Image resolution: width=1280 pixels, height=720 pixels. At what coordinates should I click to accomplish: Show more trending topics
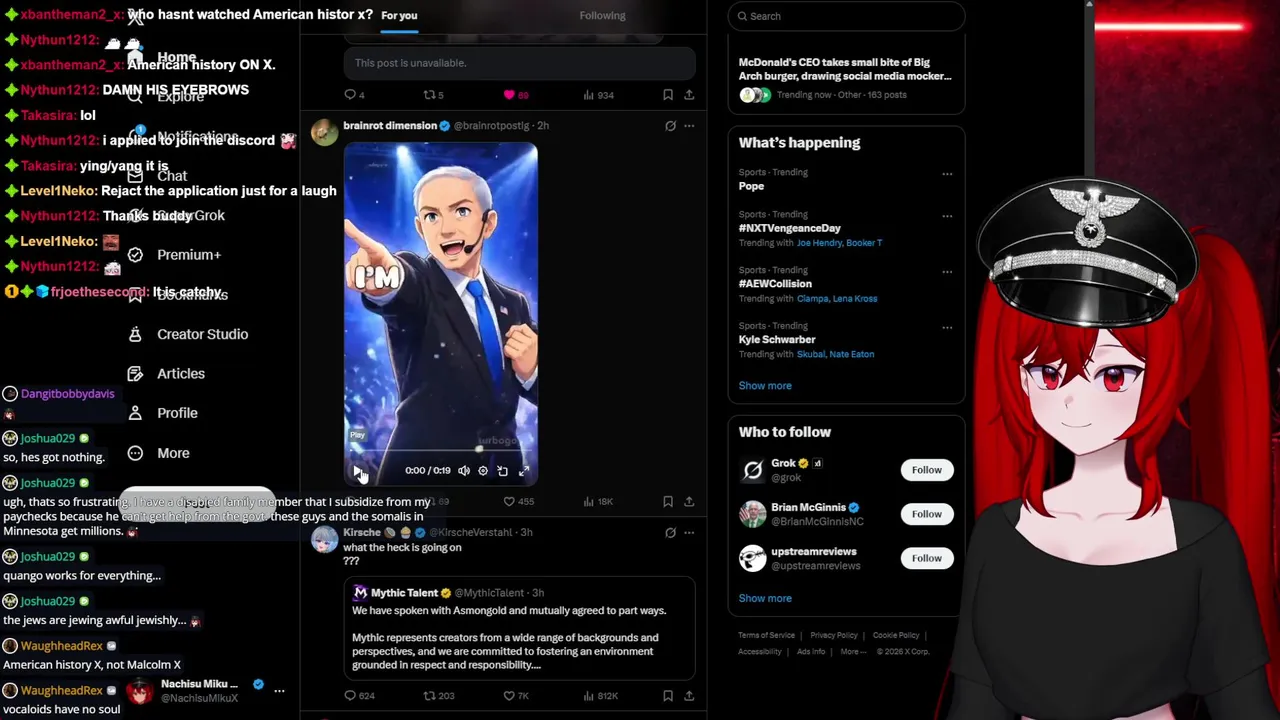[x=765, y=386]
